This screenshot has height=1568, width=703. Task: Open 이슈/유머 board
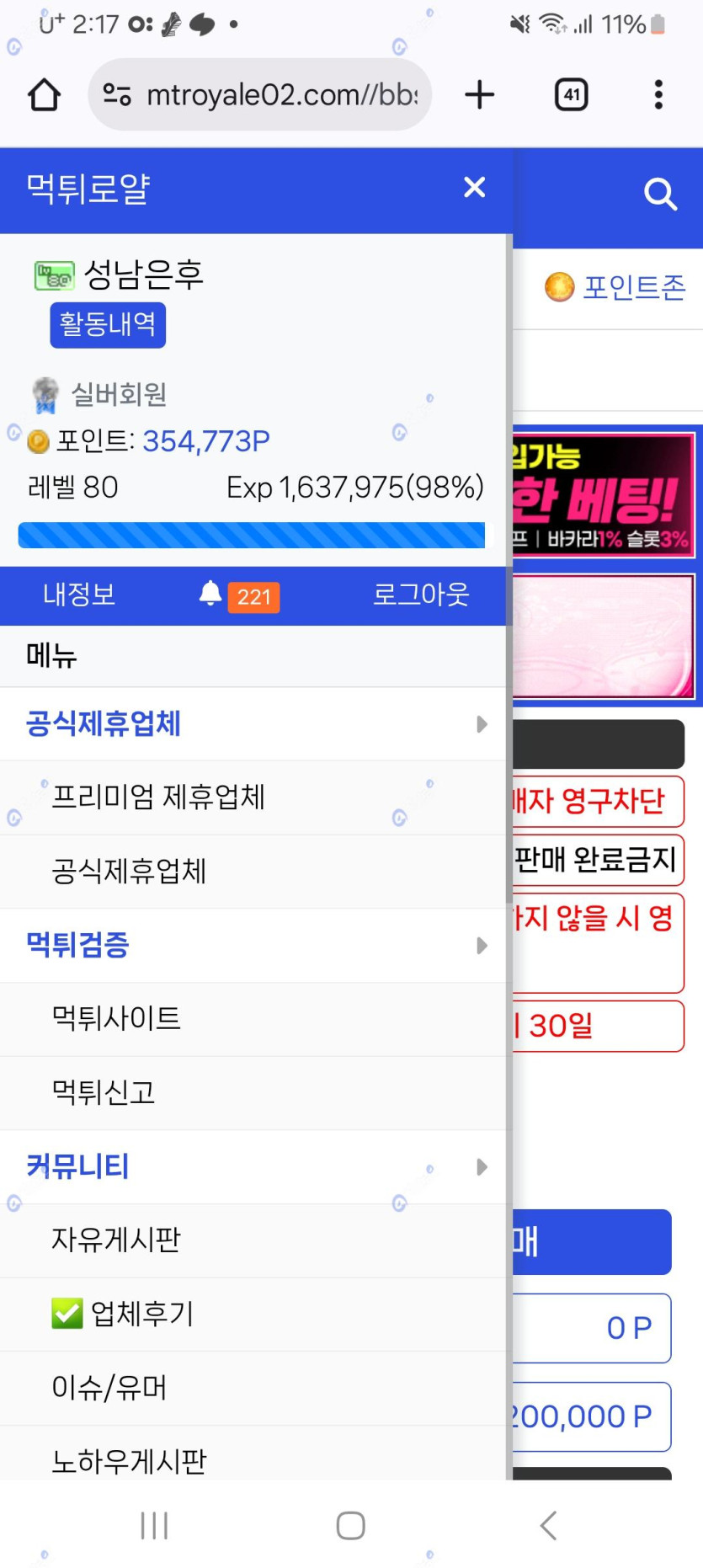click(x=109, y=1388)
